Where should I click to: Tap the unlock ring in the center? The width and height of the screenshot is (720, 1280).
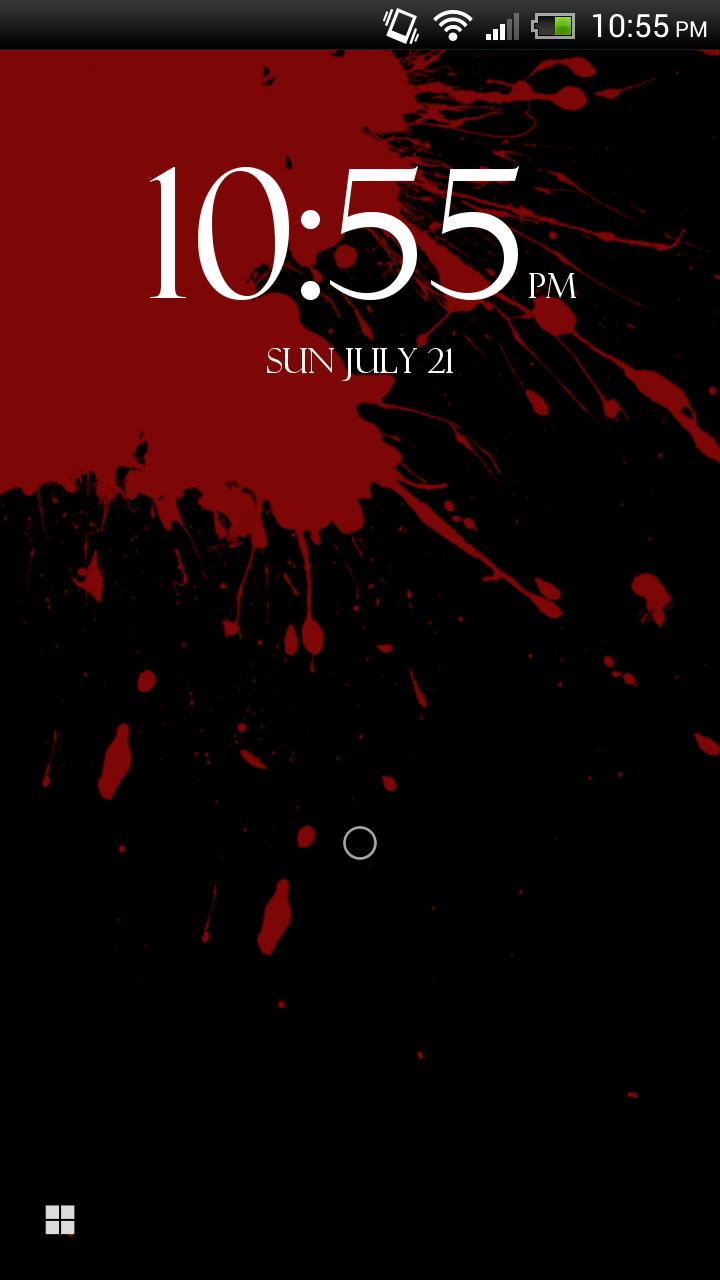click(360, 843)
